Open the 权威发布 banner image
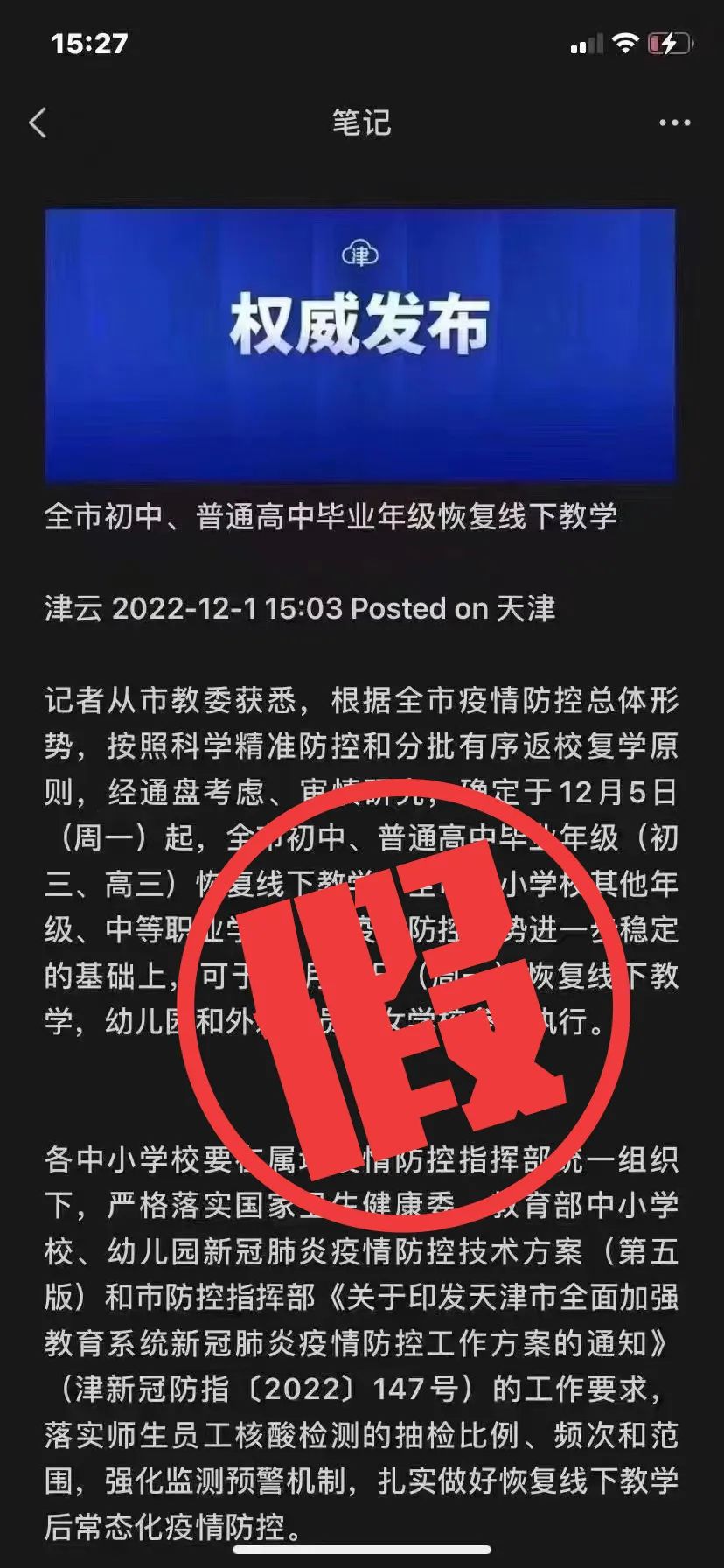 (x=360, y=344)
